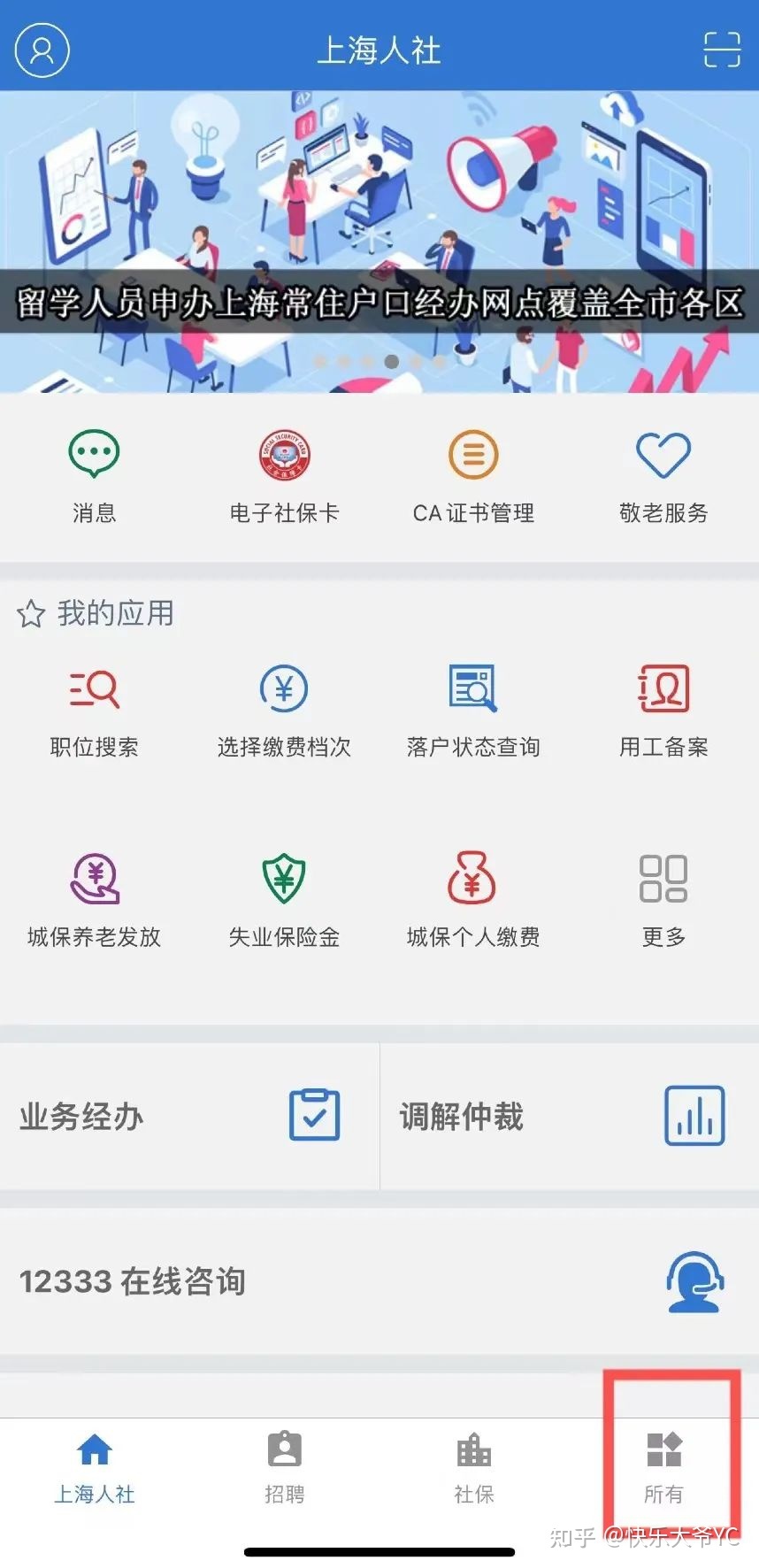759x1568 pixels.
Task: Open 12333 在线咨询
Action: (379, 1280)
